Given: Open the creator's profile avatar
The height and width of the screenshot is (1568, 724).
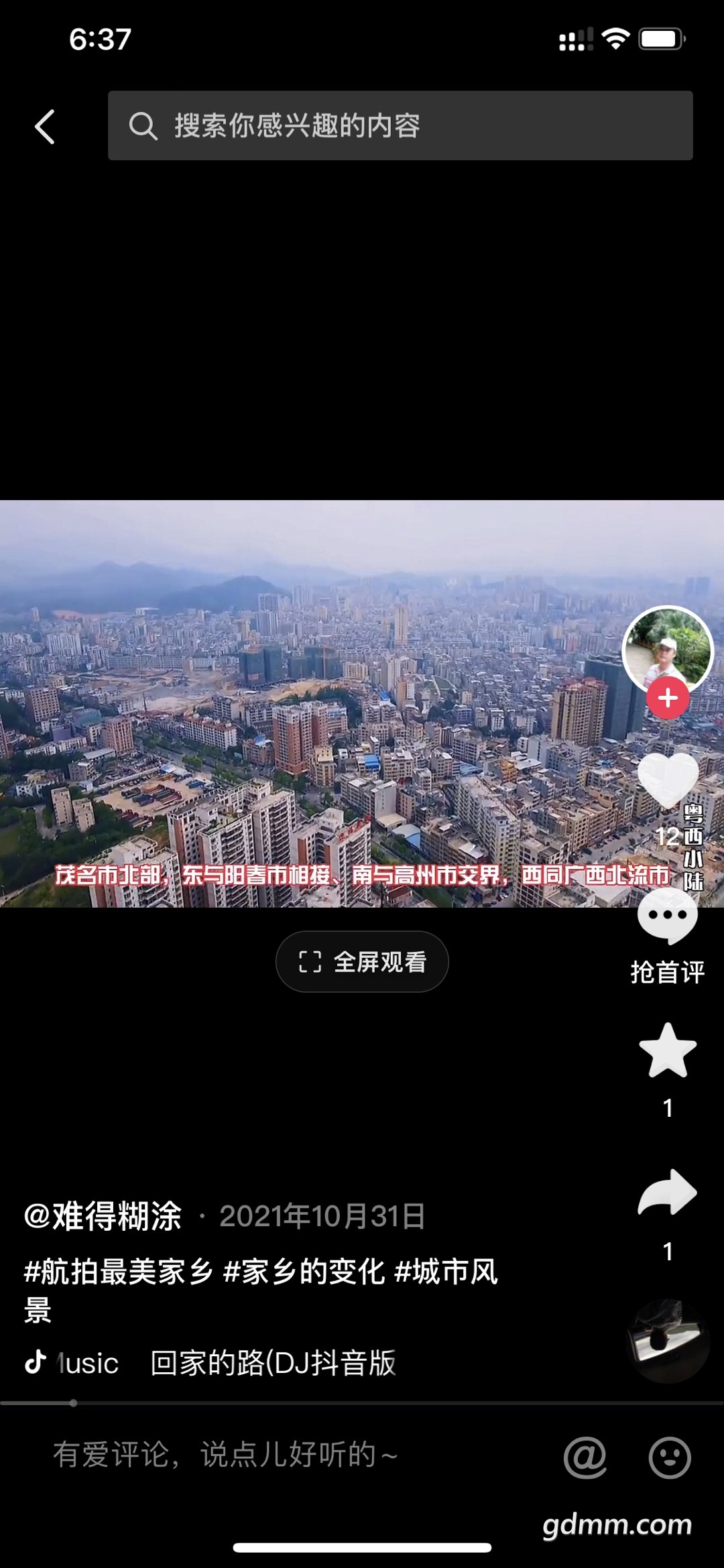Looking at the screenshot, I should pyautogui.click(x=667, y=648).
